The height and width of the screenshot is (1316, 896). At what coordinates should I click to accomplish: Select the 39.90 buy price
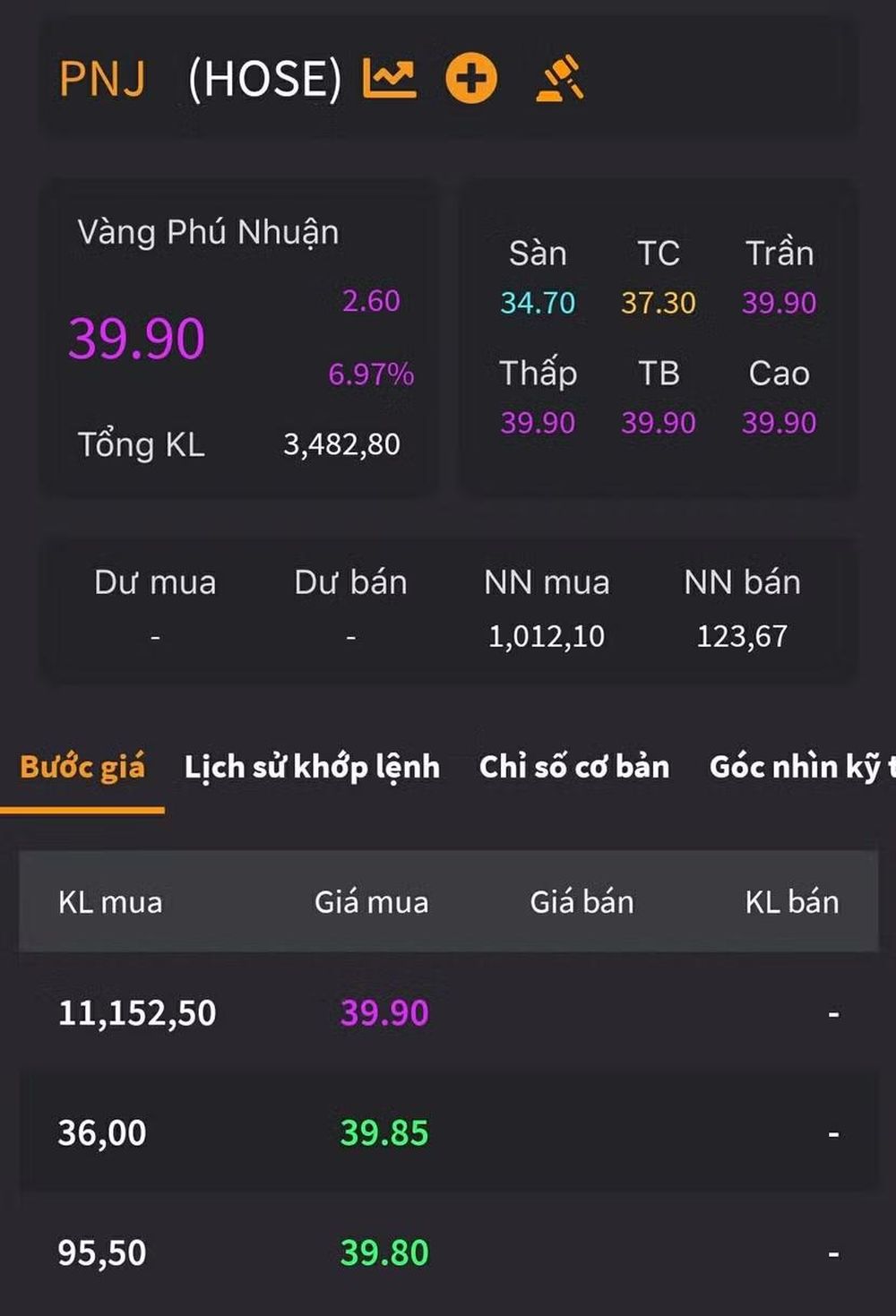pyautogui.click(x=384, y=1013)
